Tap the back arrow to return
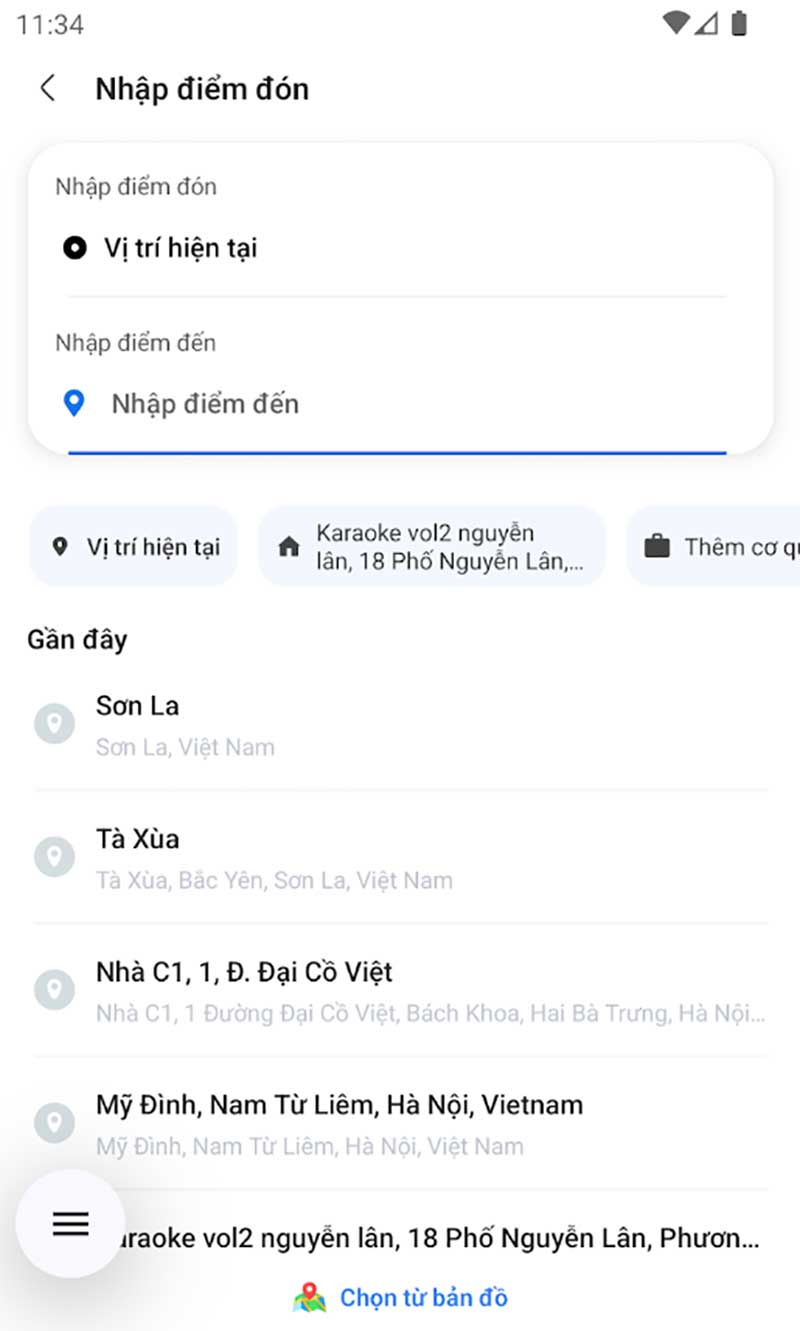Image resolution: width=800 pixels, height=1331 pixels. pyautogui.click(x=47, y=88)
